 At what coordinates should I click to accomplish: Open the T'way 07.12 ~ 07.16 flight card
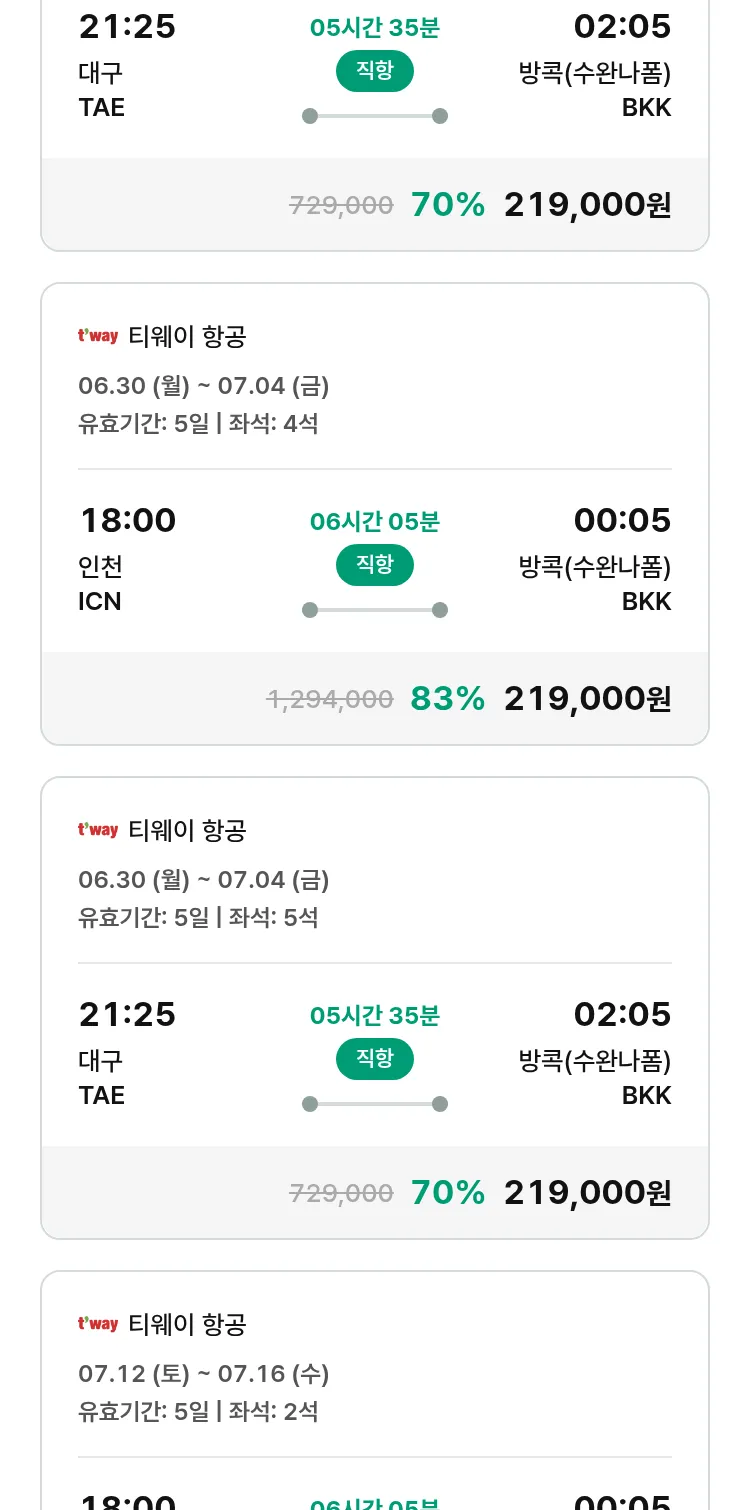pyautogui.click(x=375, y=1390)
